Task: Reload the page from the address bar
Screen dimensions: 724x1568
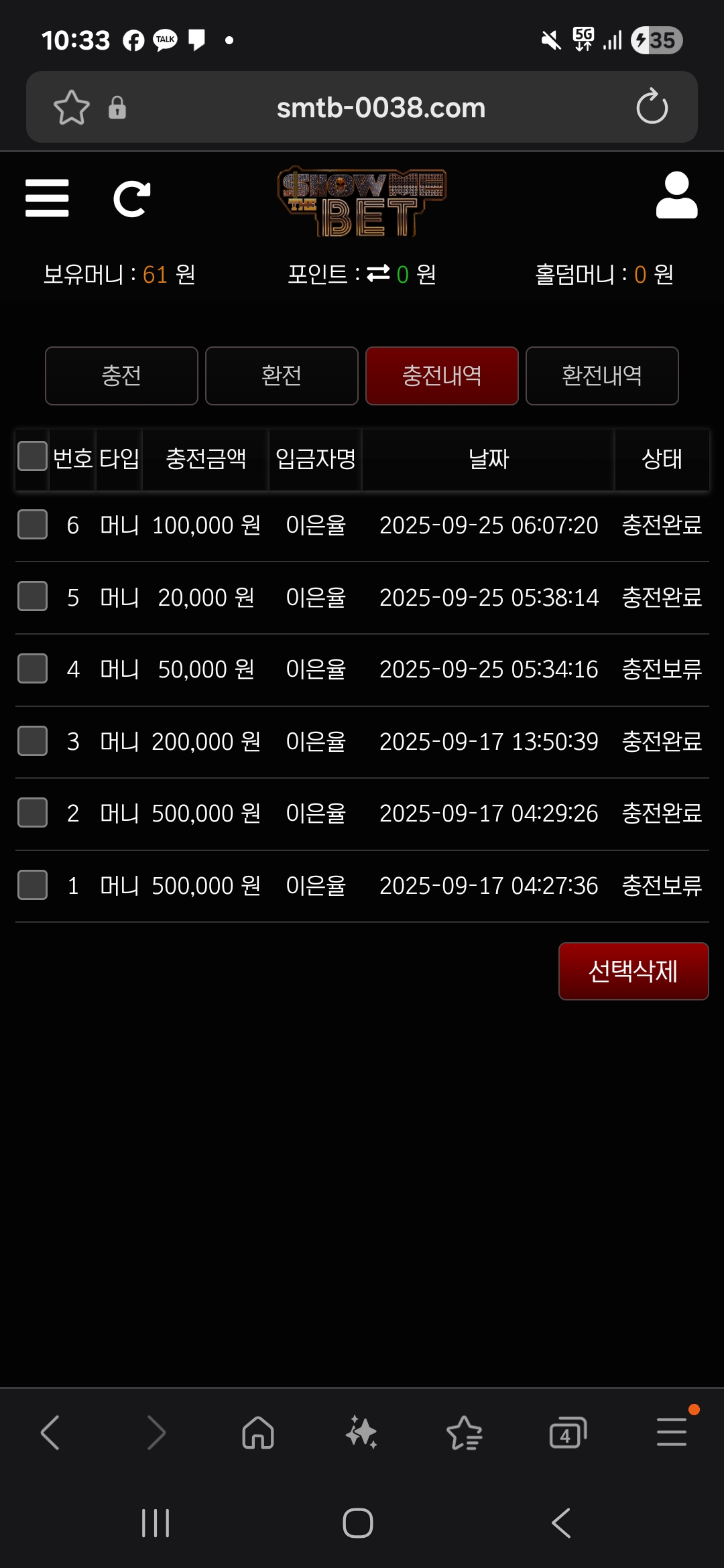Action: pos(652,107)
